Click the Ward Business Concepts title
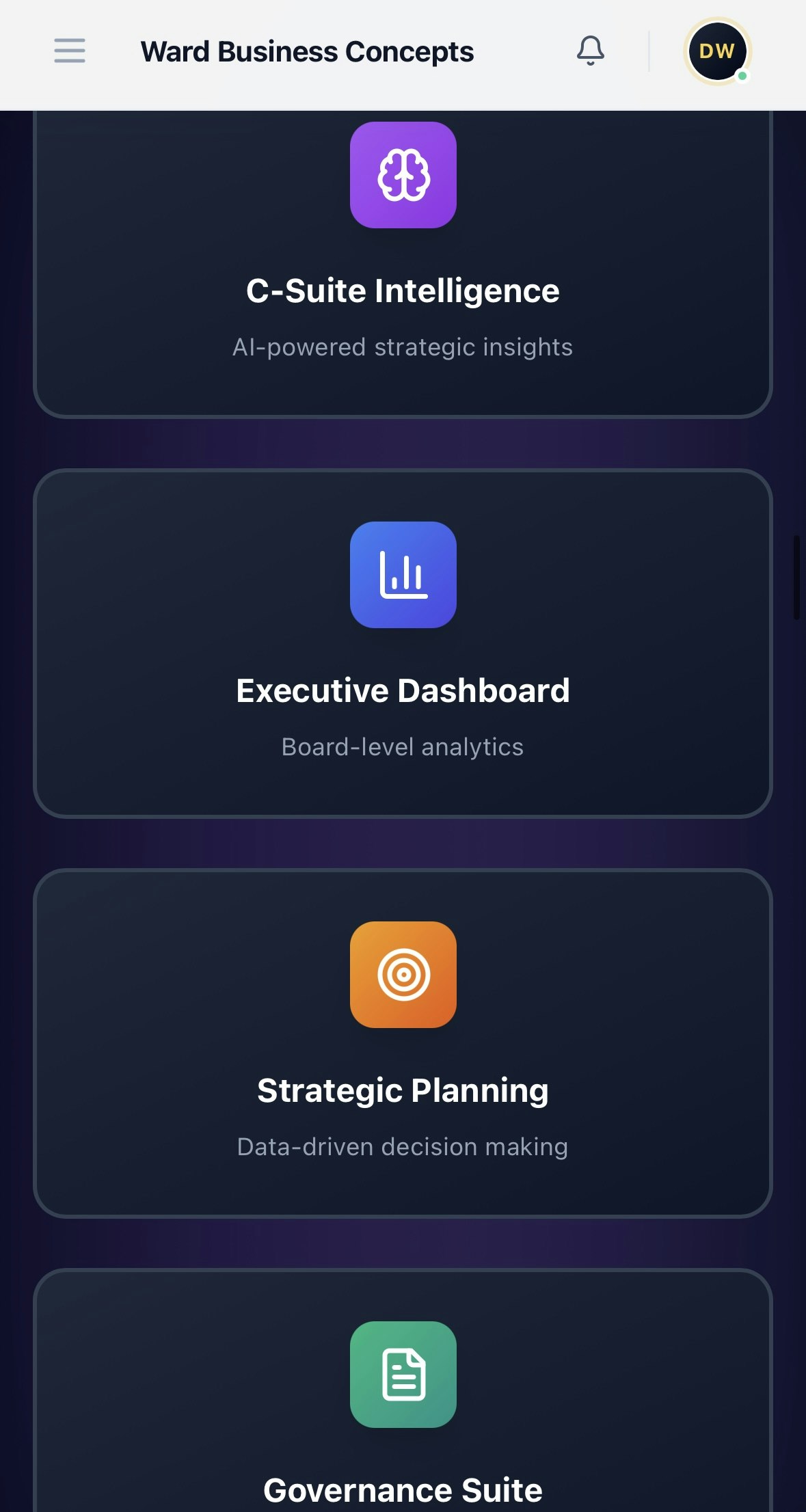 coord(306,51)
